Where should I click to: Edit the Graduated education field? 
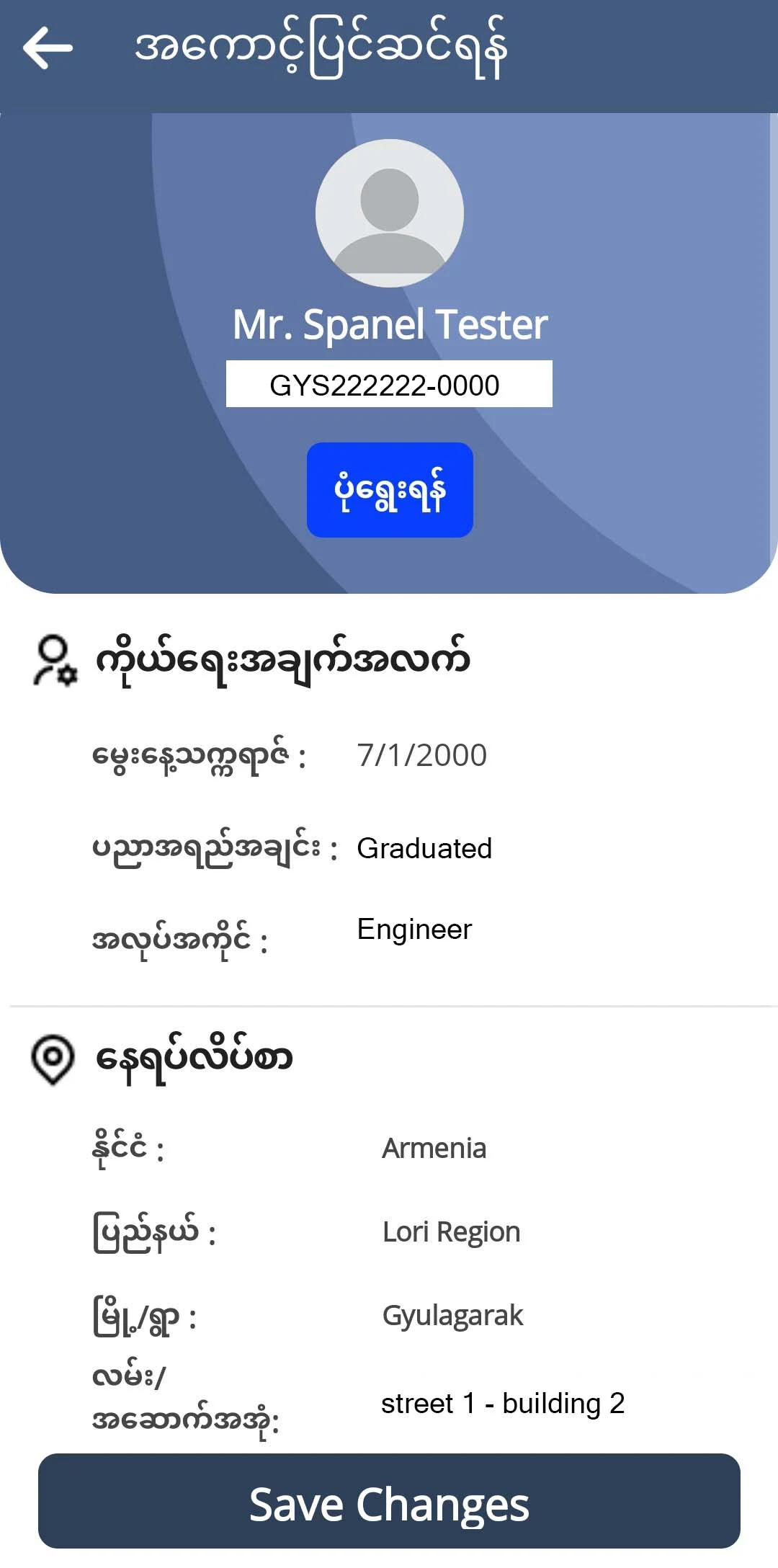coord(424,848)
